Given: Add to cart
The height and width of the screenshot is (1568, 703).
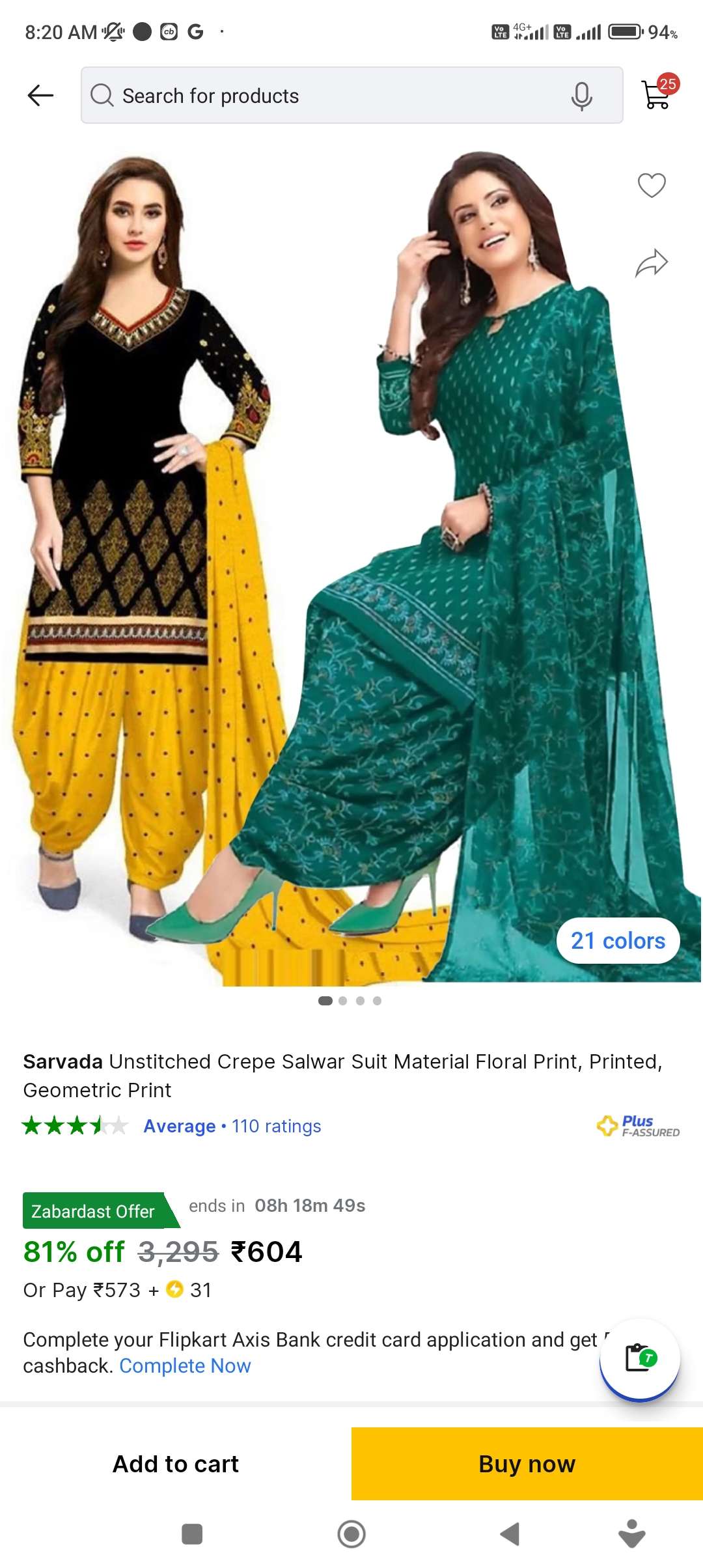Looking at the screenshot, I should [176, 1464].
